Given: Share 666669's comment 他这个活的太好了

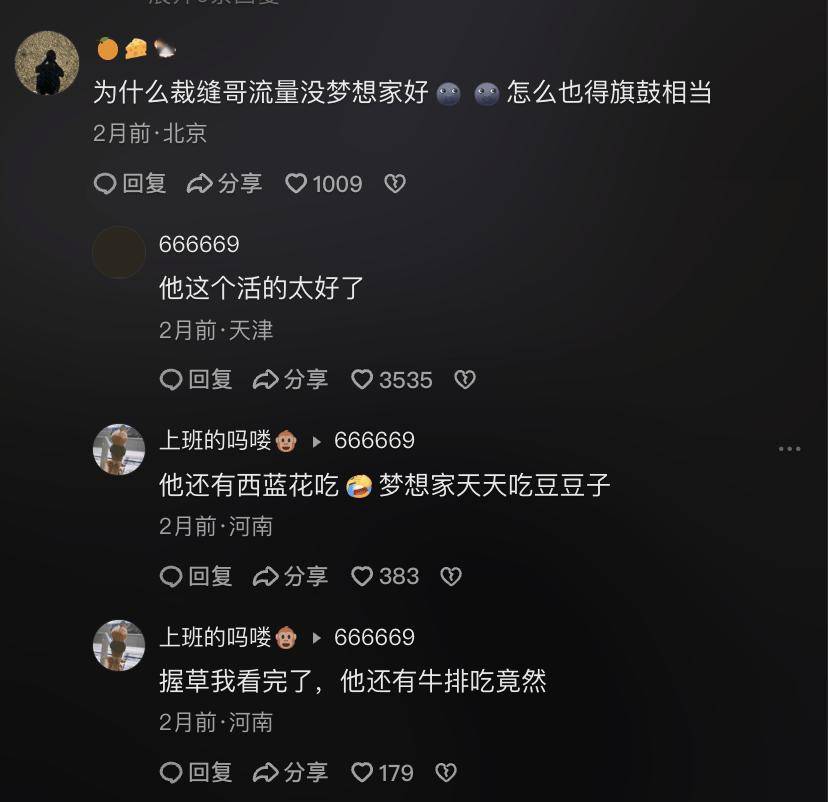Looking at the screenshot, I should tap(291, 380).
